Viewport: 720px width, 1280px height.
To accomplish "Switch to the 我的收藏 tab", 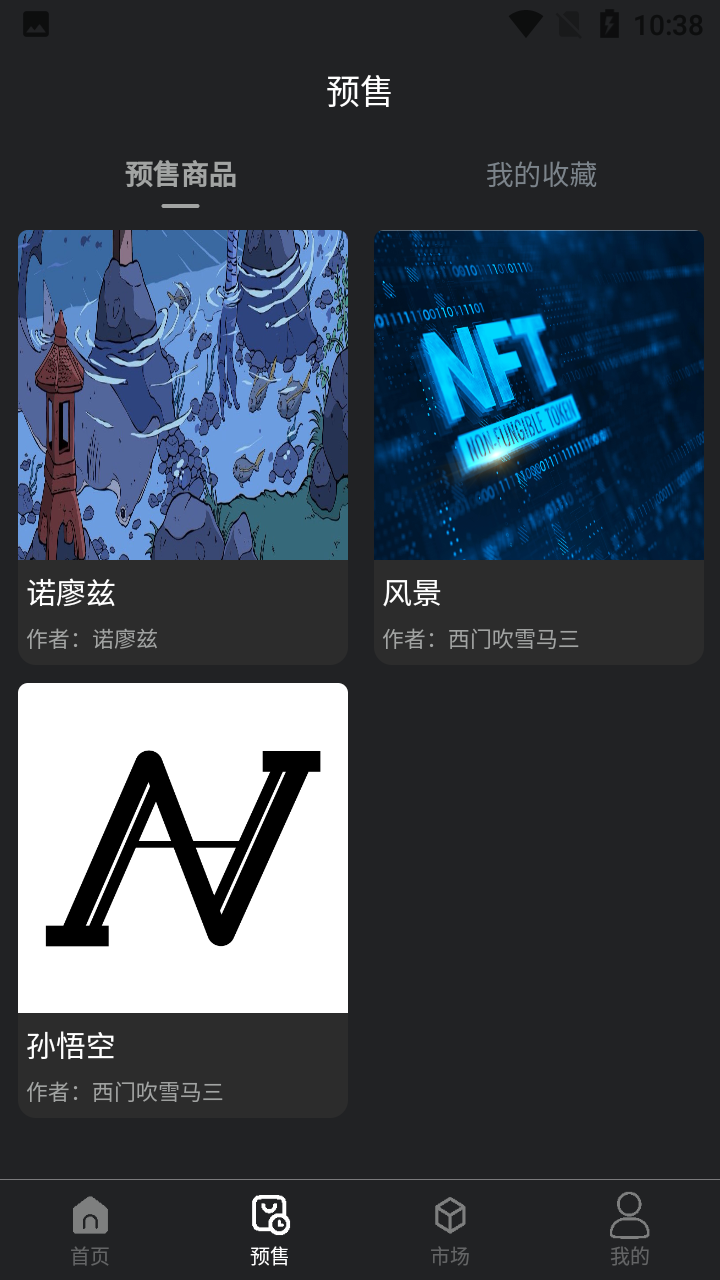I will point(541,175).
